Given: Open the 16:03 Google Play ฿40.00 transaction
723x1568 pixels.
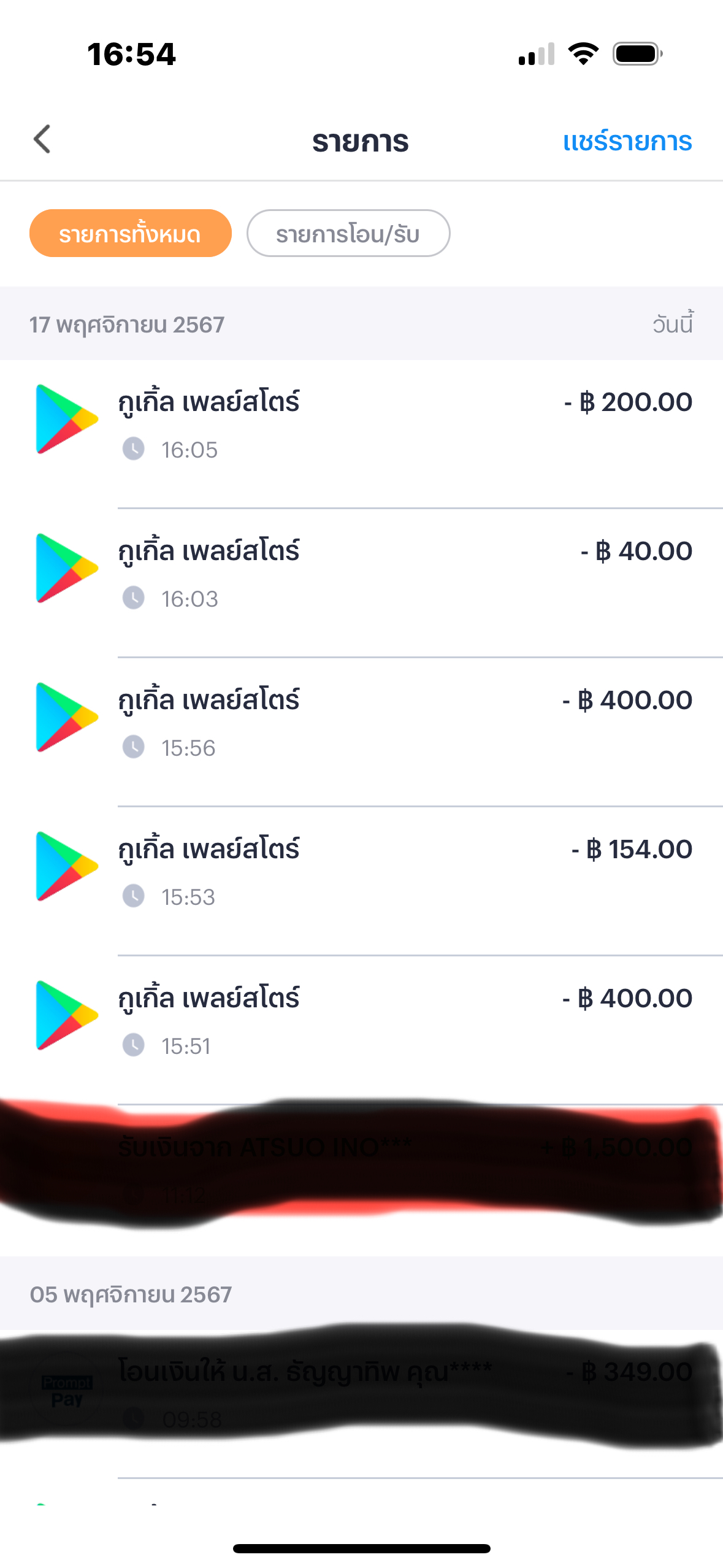Looking at the screenshot, I should (x=362, y=583).
